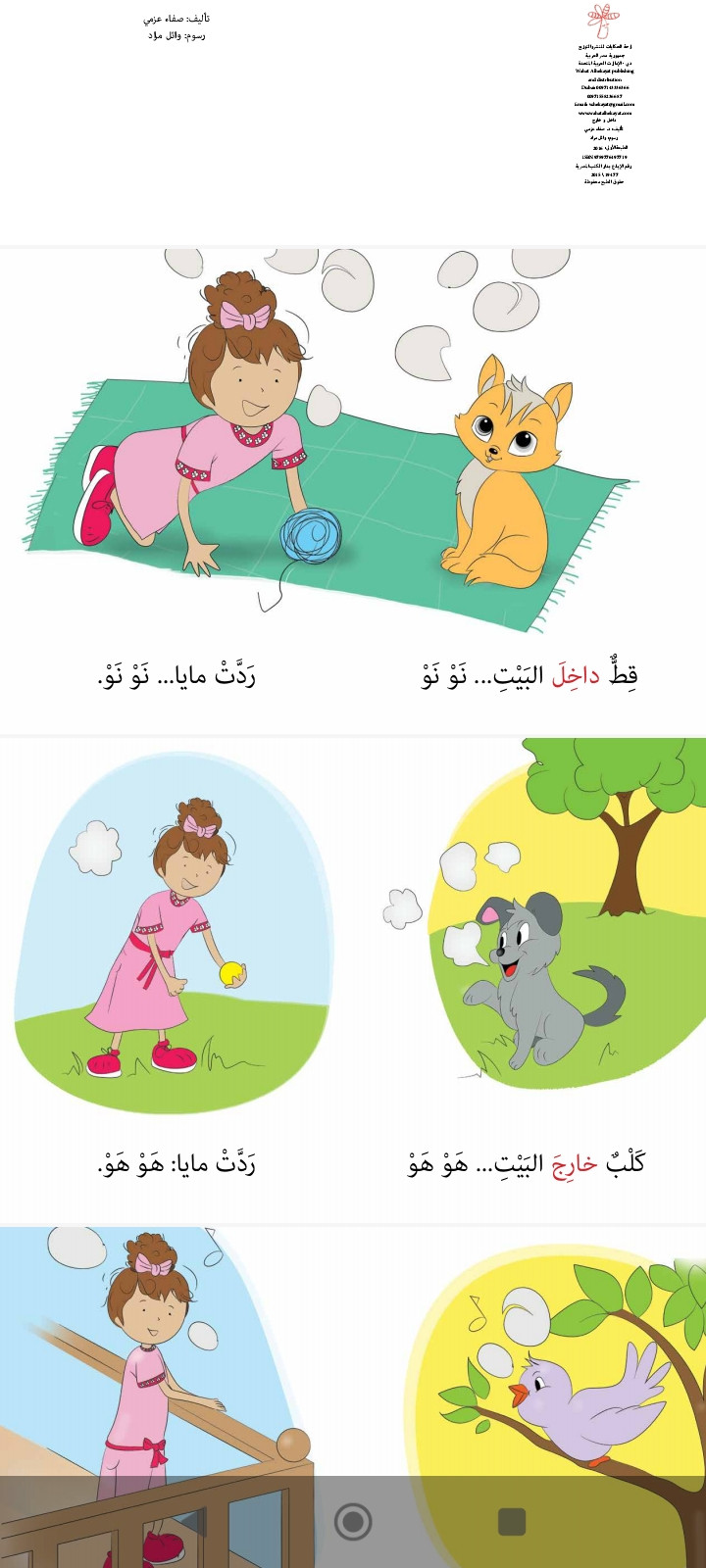This screenshot has width=706, height=1568.
Task: Go to the home screen
Action: tap(353, 1522)
